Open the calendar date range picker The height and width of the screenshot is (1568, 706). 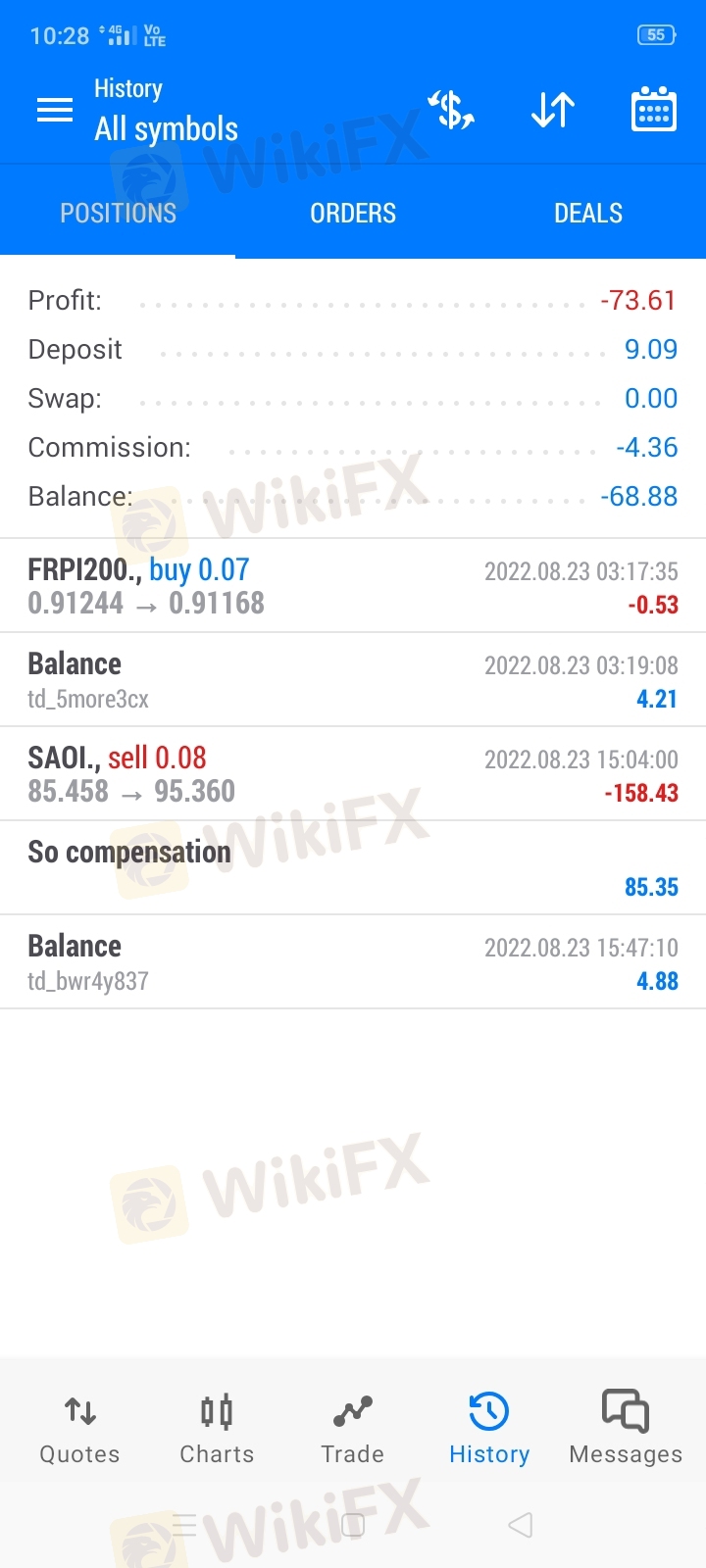click(654, 110)
